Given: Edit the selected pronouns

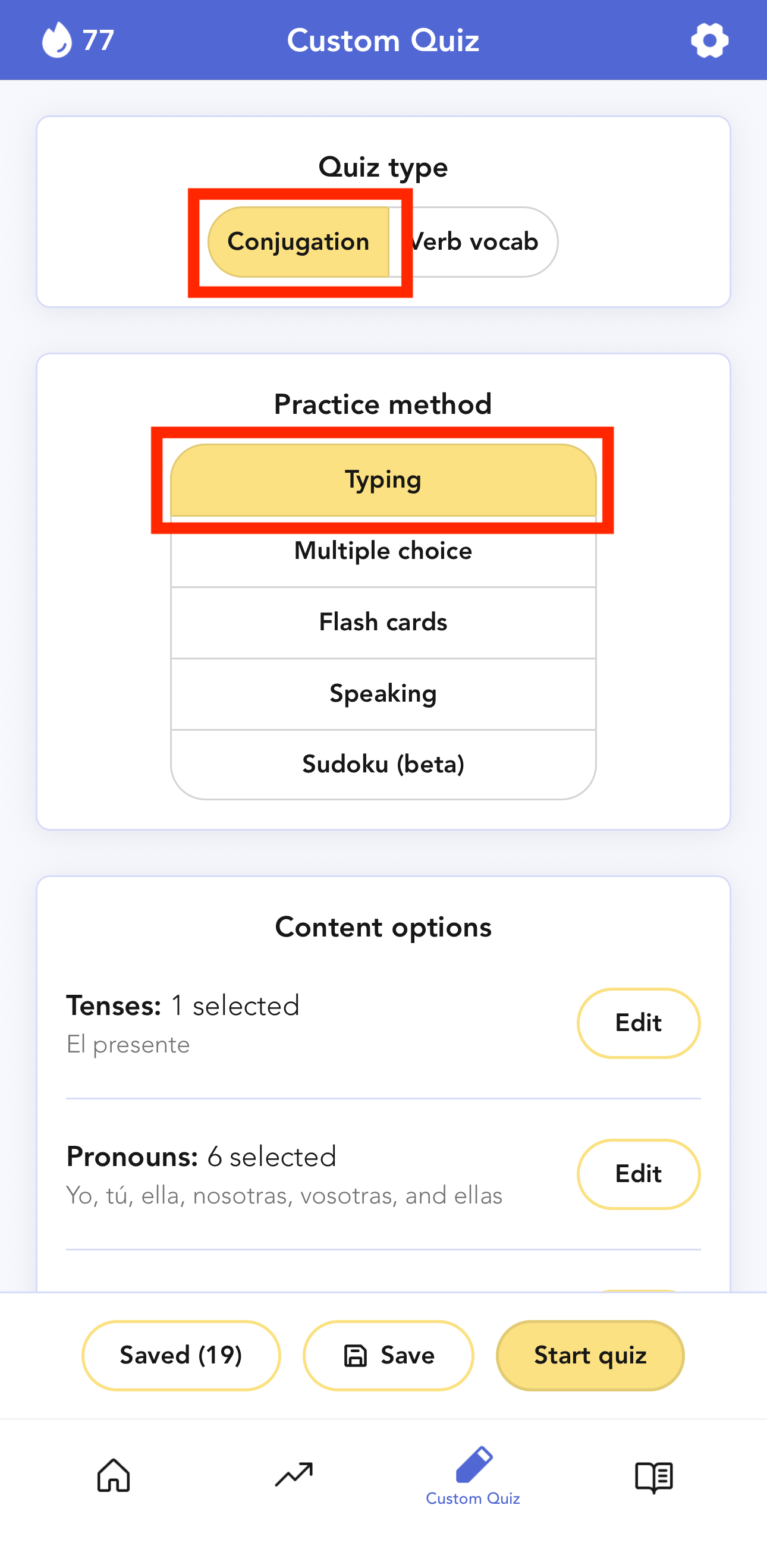Looking at the screenshot, I should pyautogui.click(x=638, y=1174).
